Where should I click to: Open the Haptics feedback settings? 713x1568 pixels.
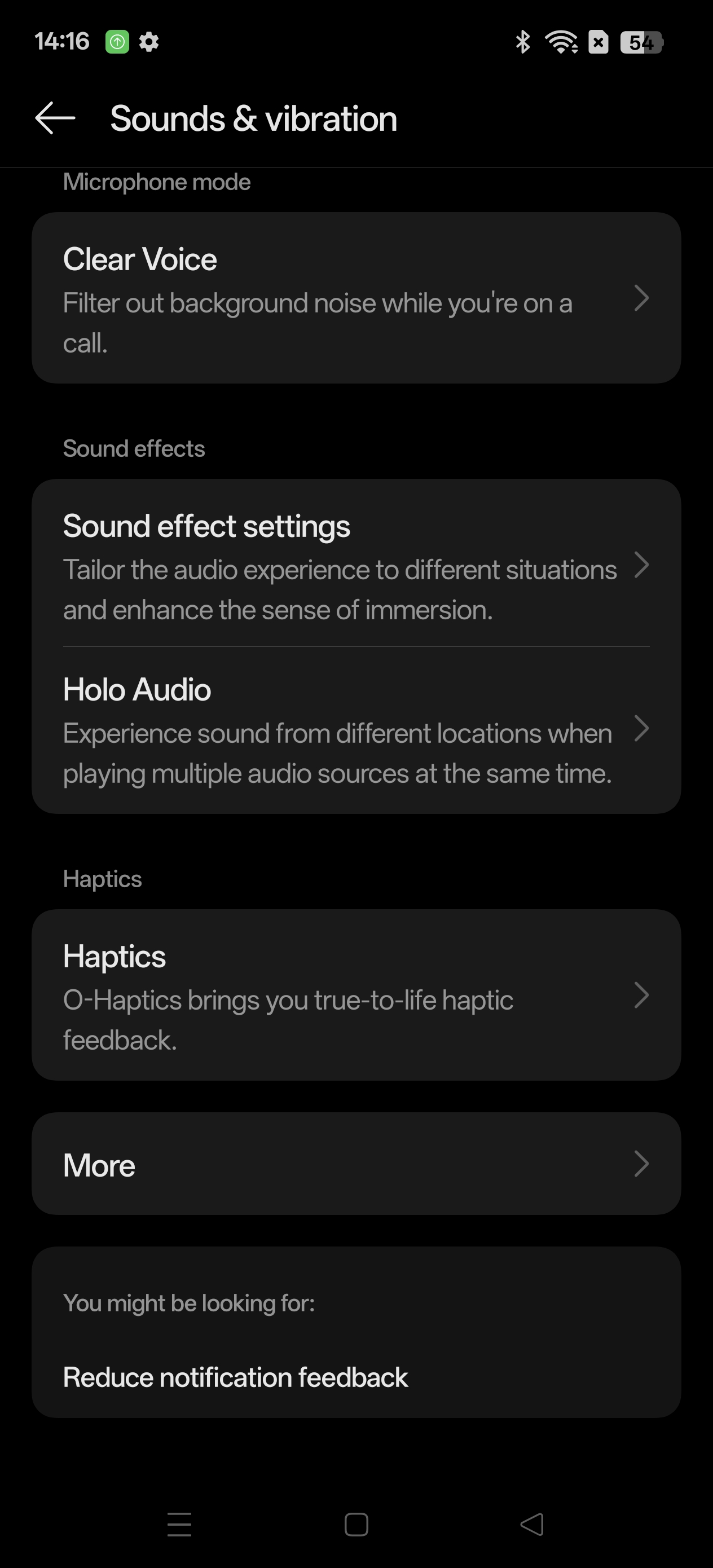[x=355, y=995]
